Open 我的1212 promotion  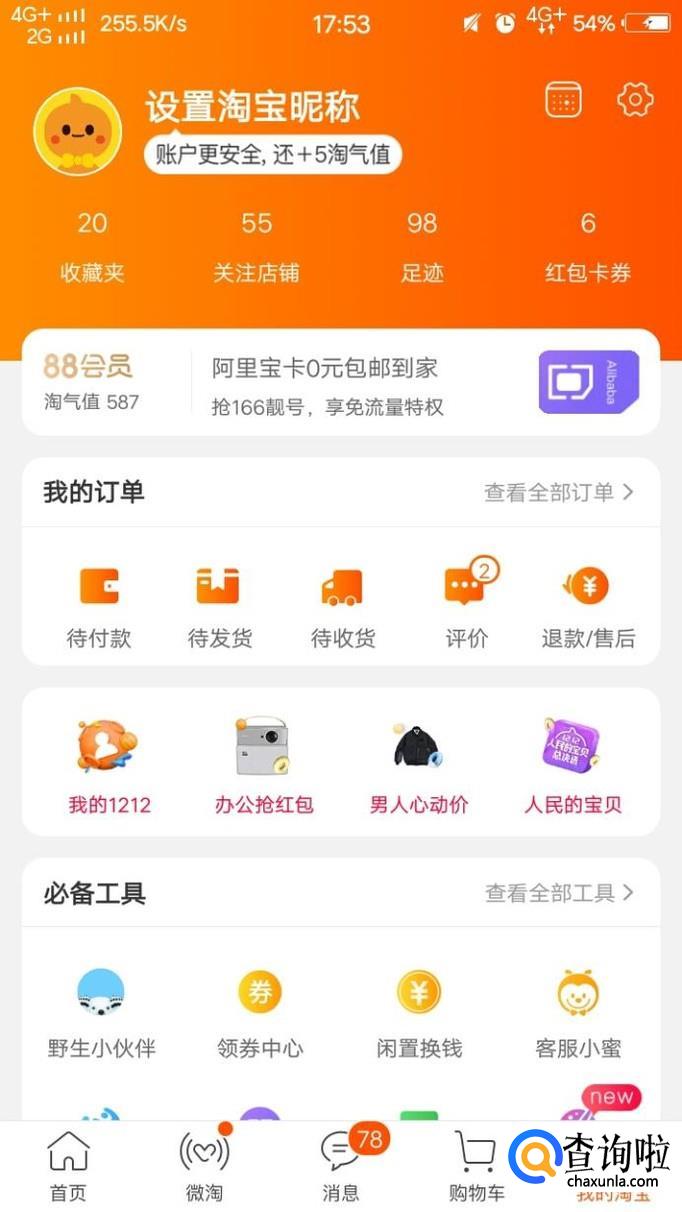tap(109, 766)
